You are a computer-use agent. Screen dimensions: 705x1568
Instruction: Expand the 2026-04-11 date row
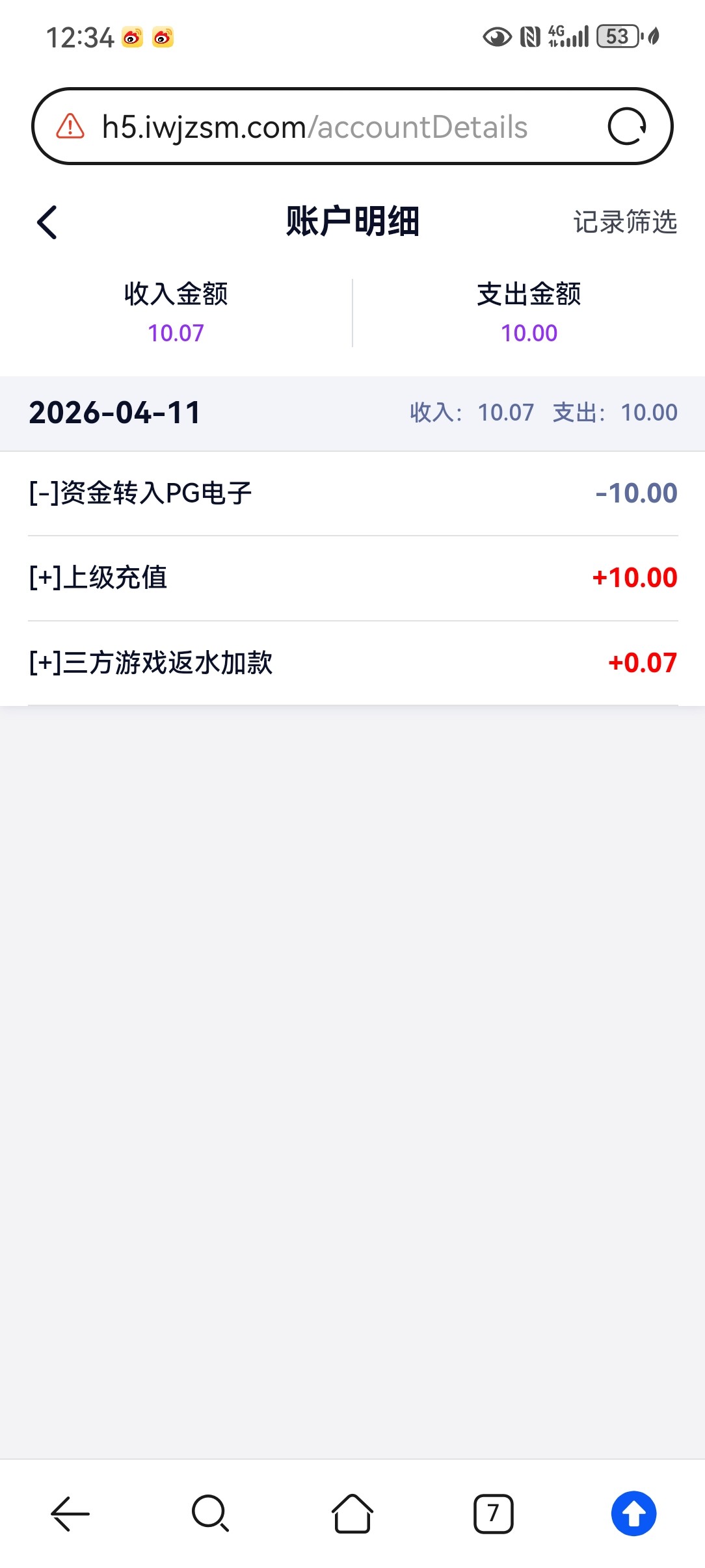tap(116, 413)
